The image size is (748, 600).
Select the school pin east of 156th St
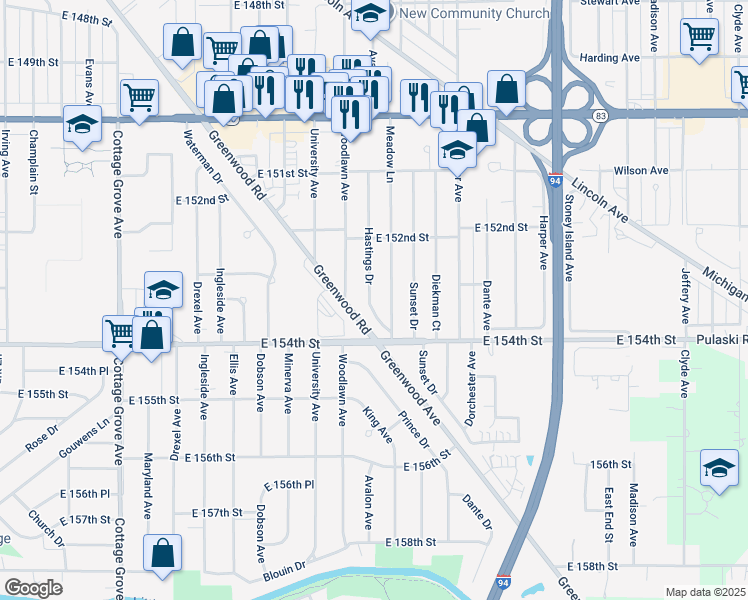click(x=718, y=468)
